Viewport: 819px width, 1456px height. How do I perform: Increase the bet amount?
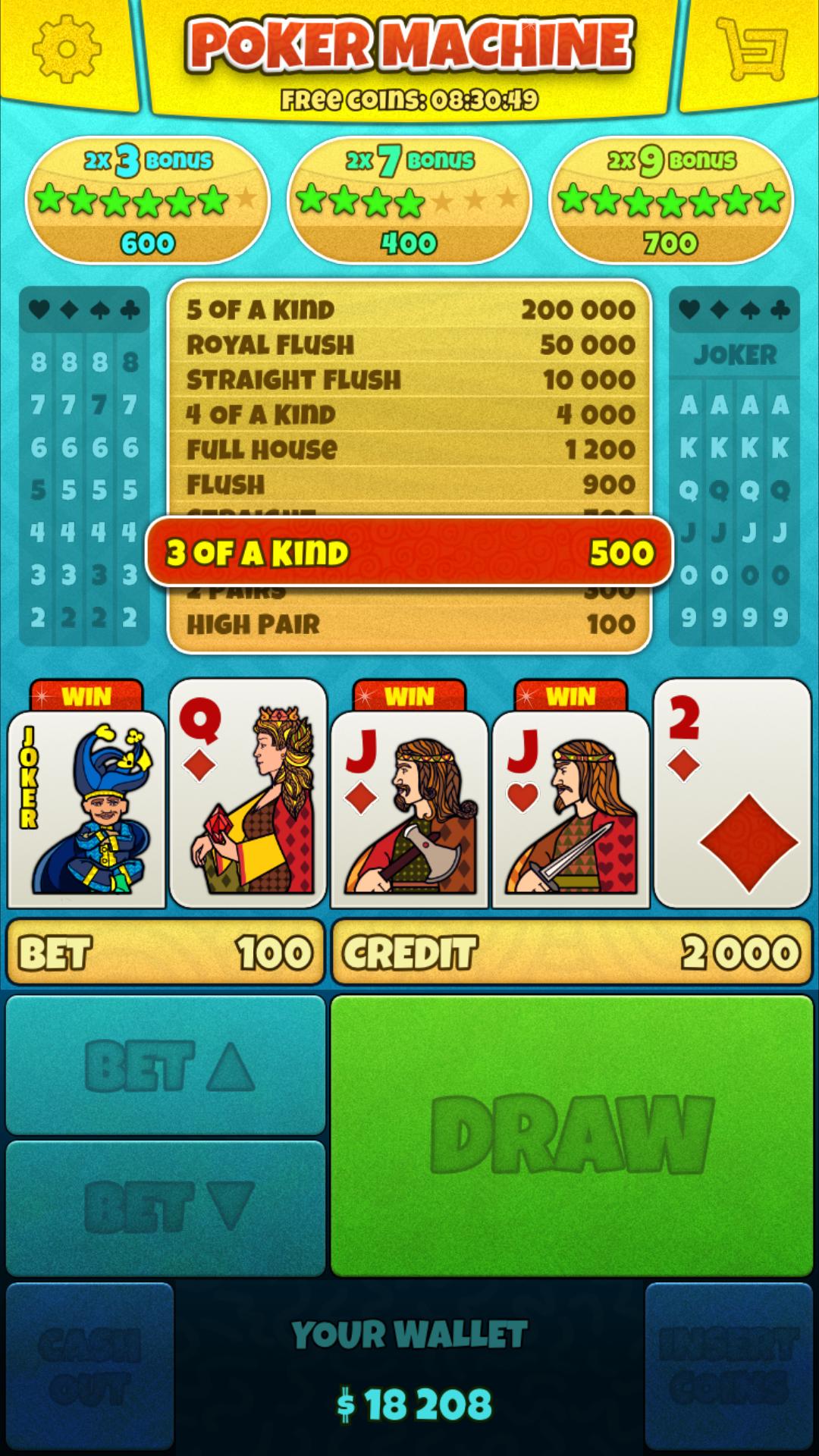tap(165, 1065)
